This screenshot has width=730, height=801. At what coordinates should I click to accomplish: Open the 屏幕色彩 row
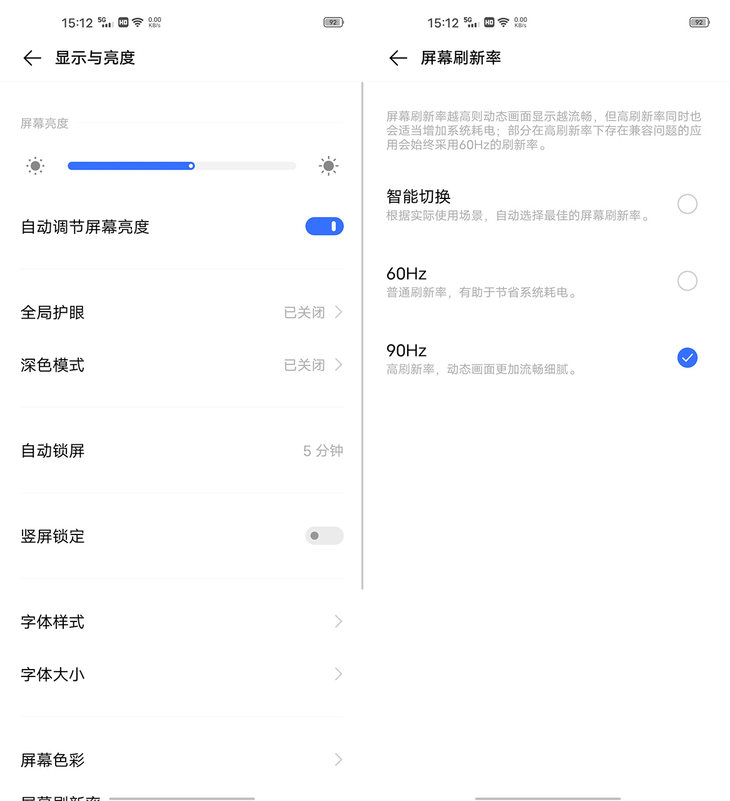[x=181, y=760]
